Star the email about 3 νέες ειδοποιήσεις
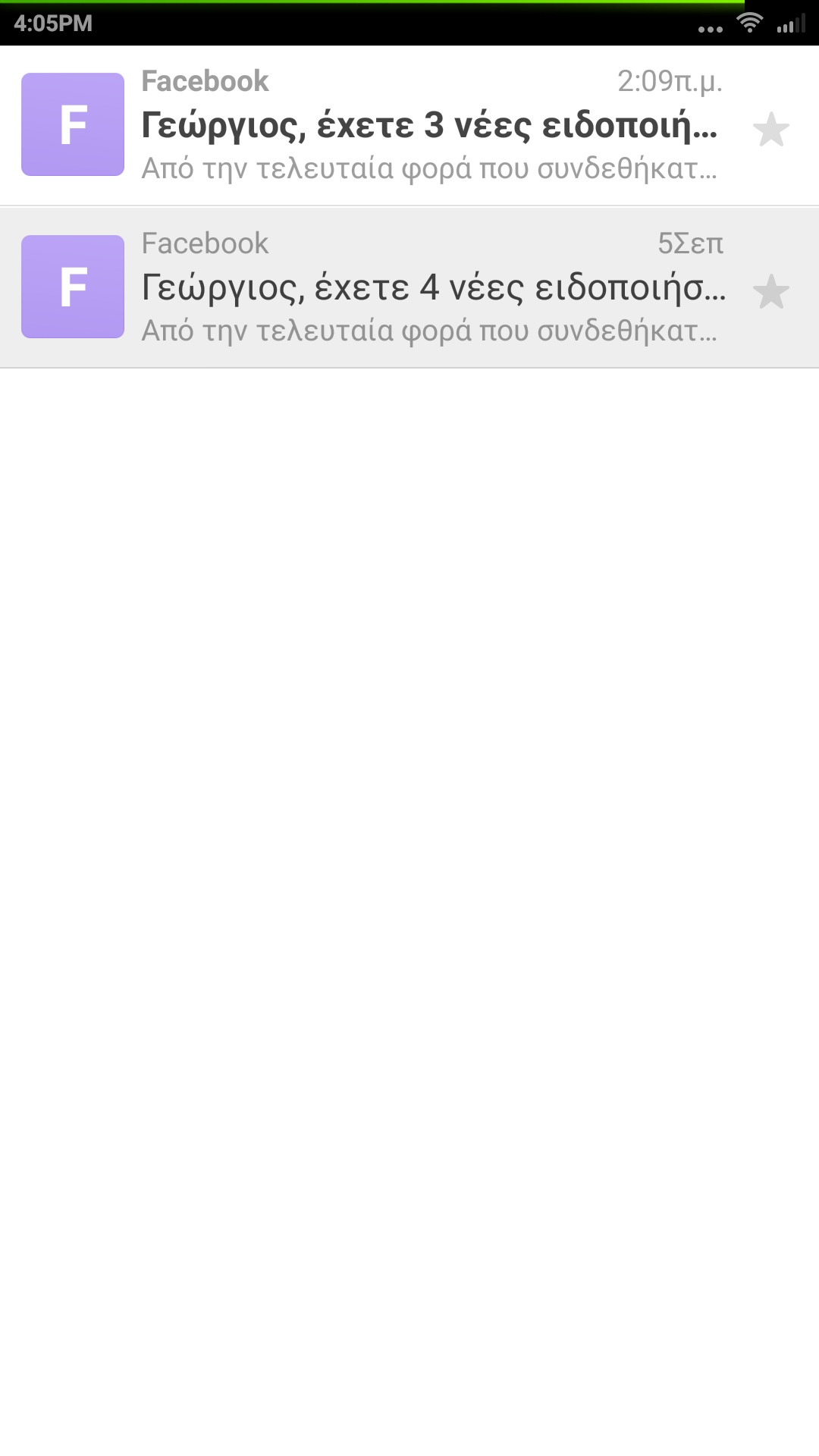 point(770,130)
